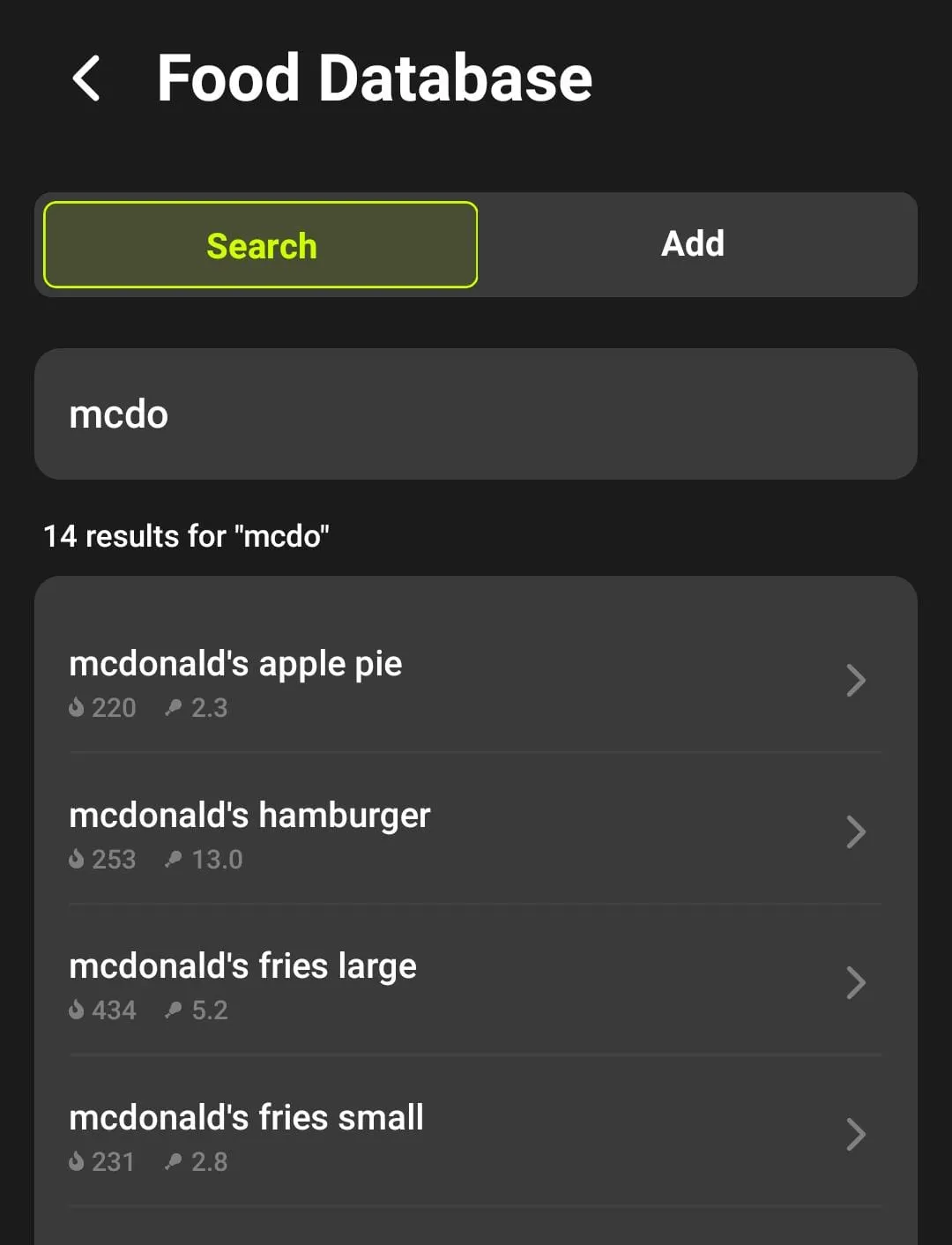
Task: Switch to the Add tab
Action: [693, 244]
